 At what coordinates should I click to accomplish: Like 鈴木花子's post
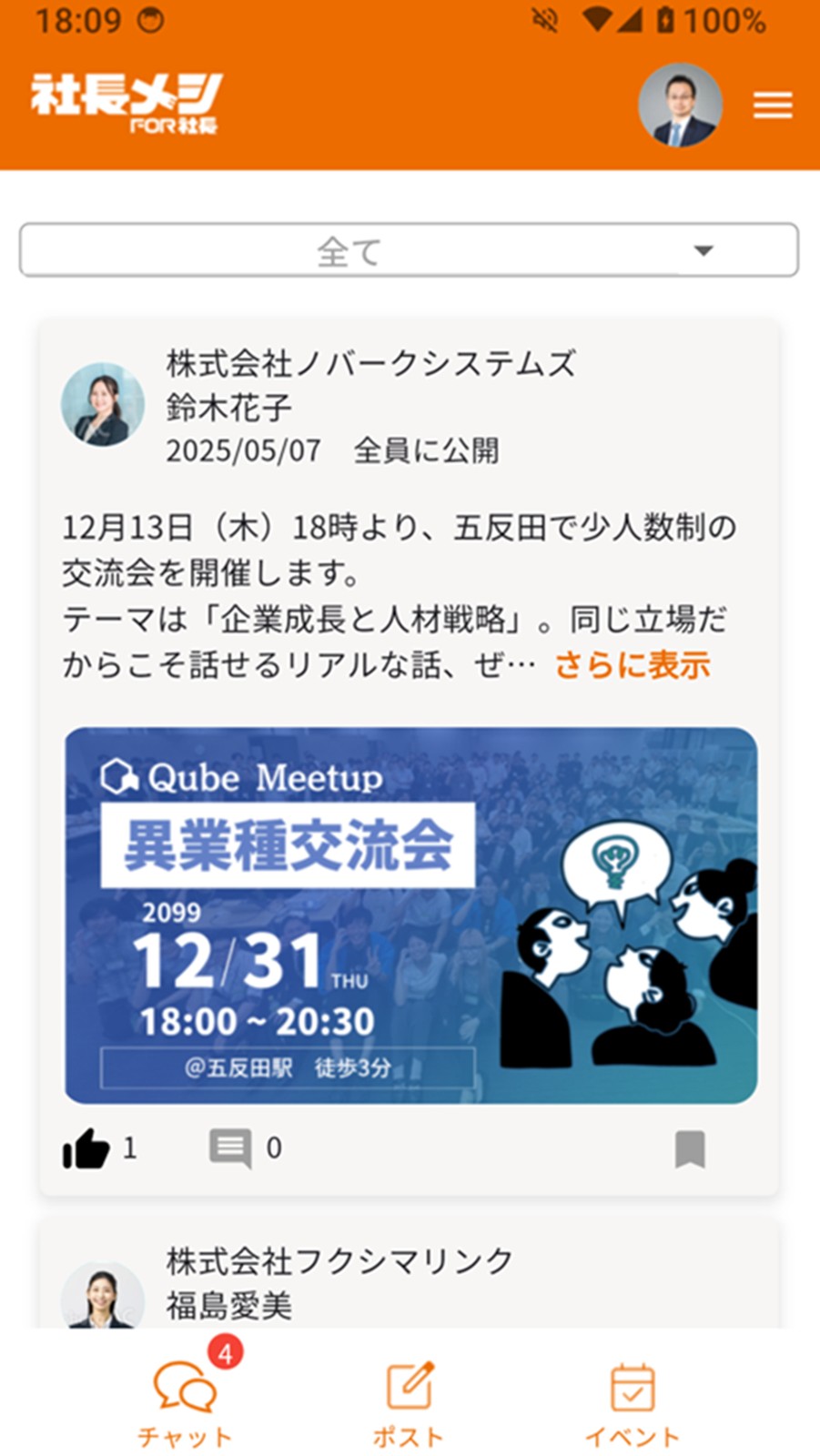click(86, 1148)
